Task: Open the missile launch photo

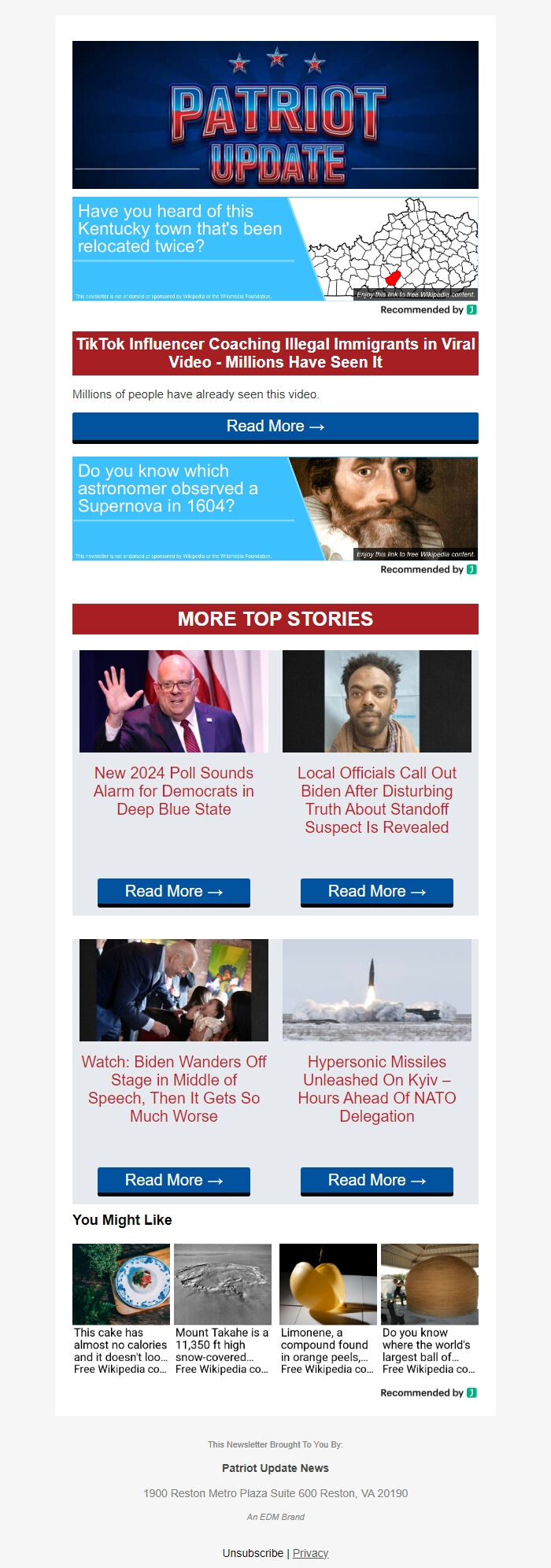Action: coord(377,990)
